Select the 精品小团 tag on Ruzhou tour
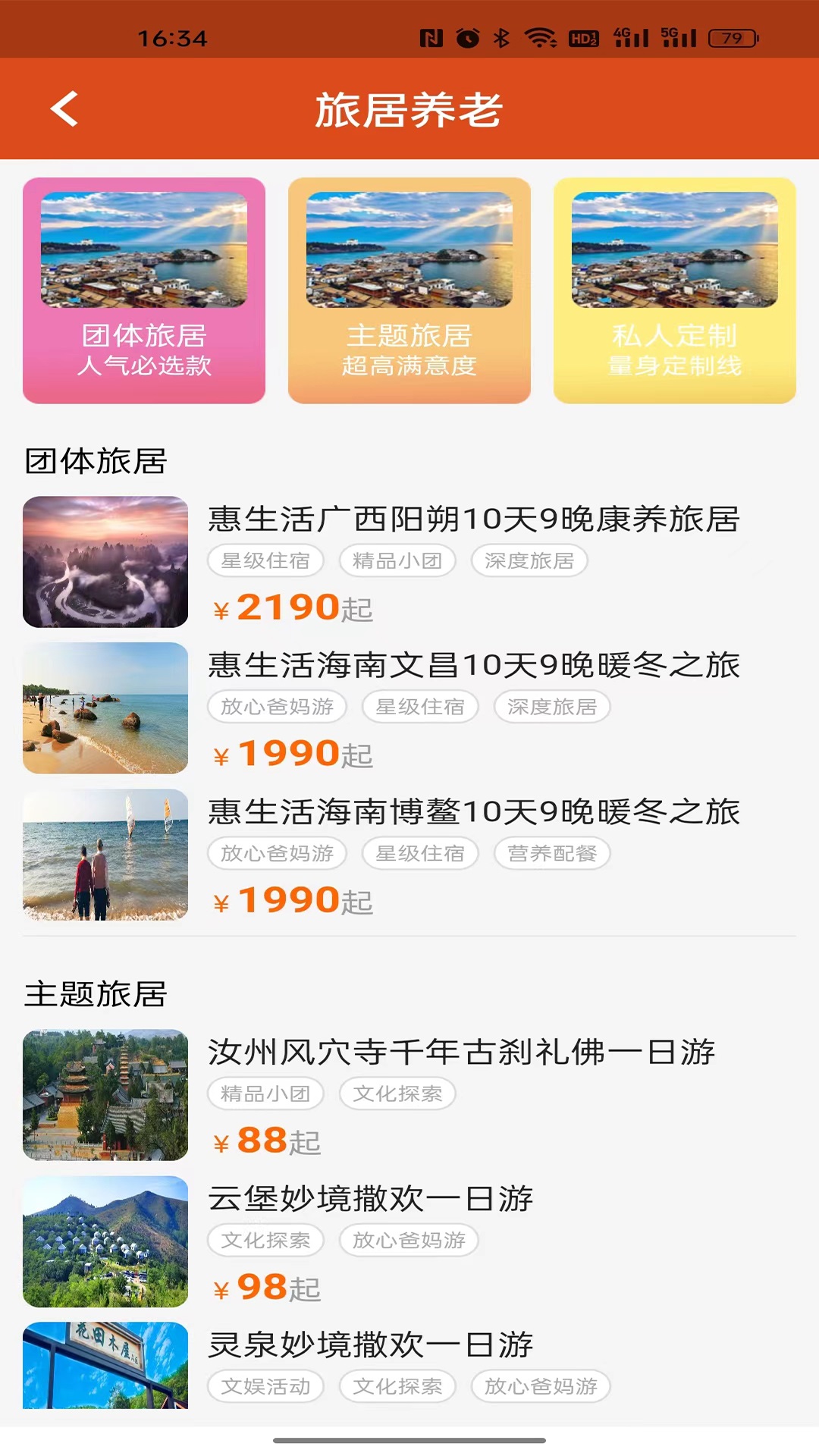Viewport: 819px width, 1456px height. click(265, 1094)
